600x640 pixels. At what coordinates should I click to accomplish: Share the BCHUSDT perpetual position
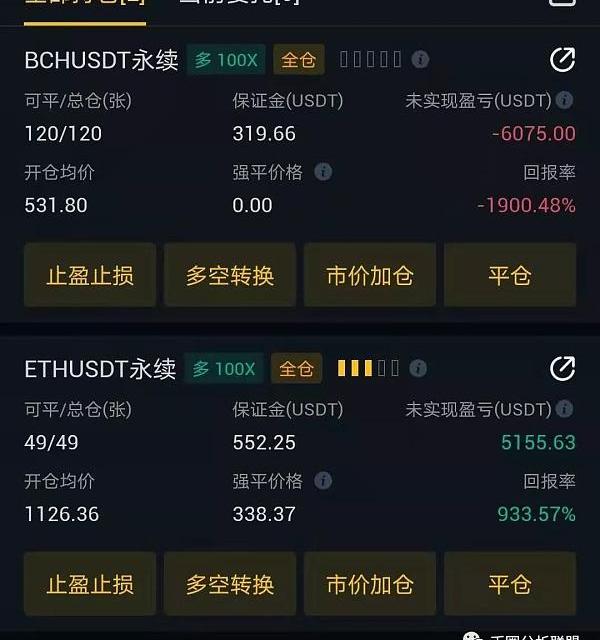pos(563,60)
